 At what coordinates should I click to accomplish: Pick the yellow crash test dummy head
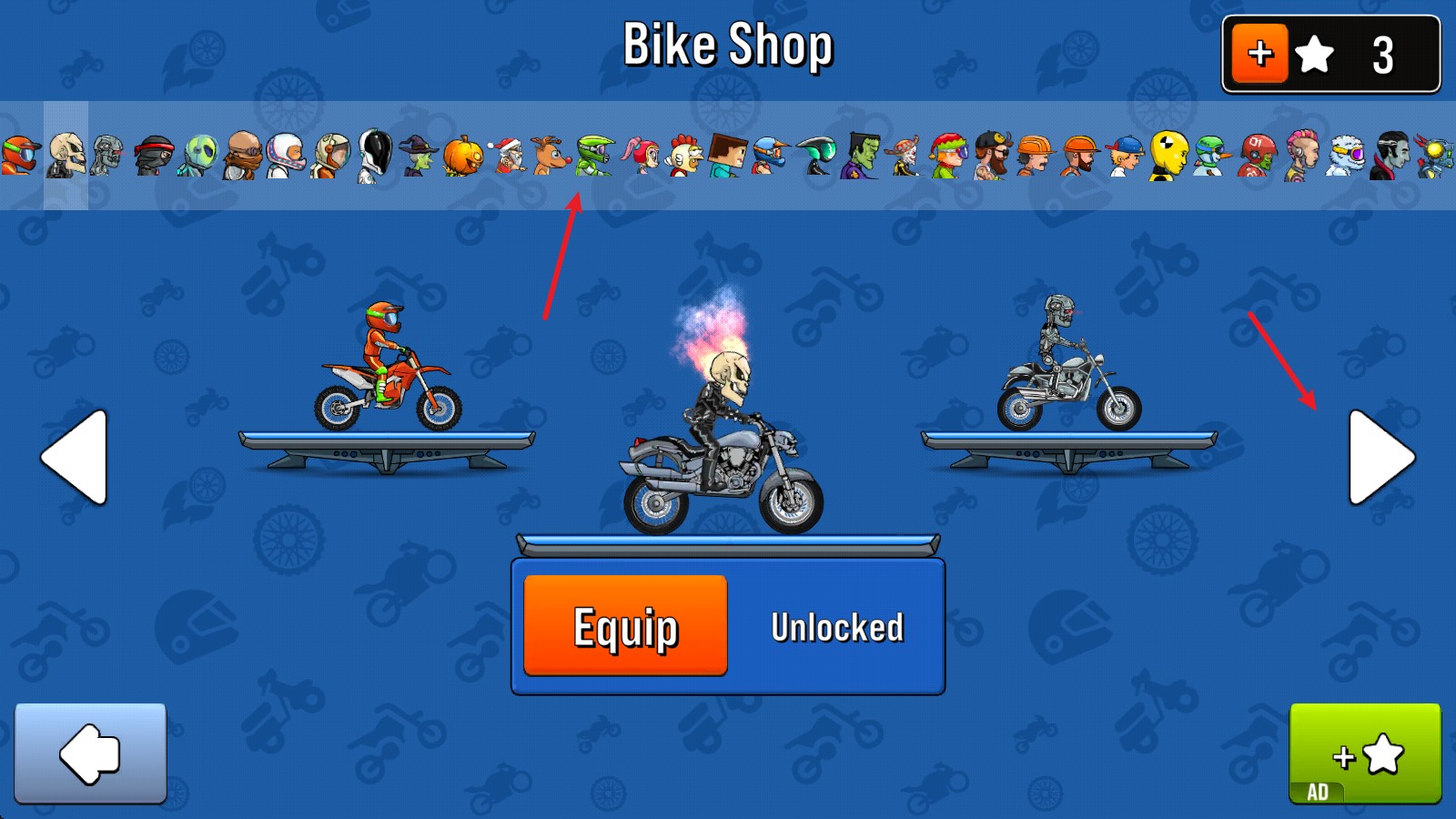tap(1168, 156)
